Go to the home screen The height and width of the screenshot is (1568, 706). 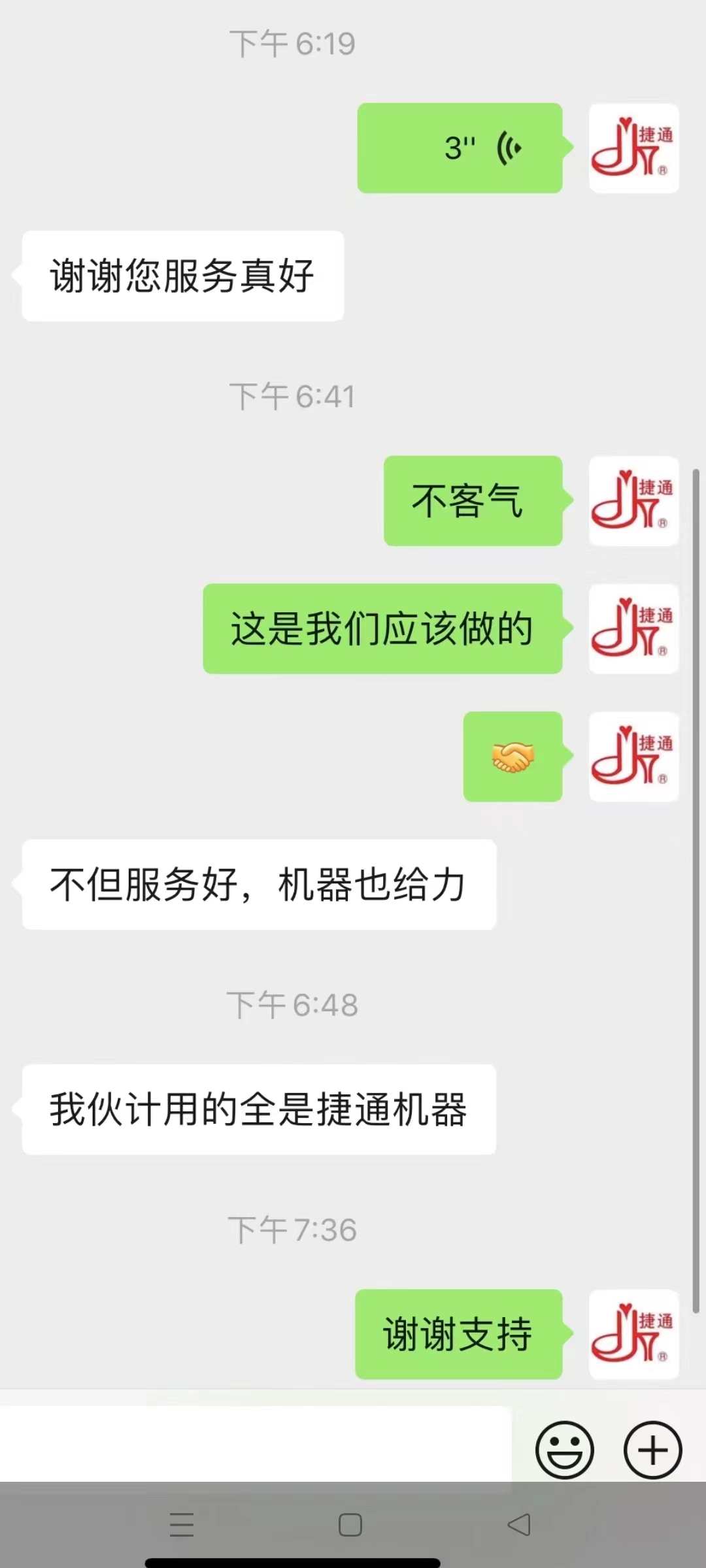pos(350,1525)
